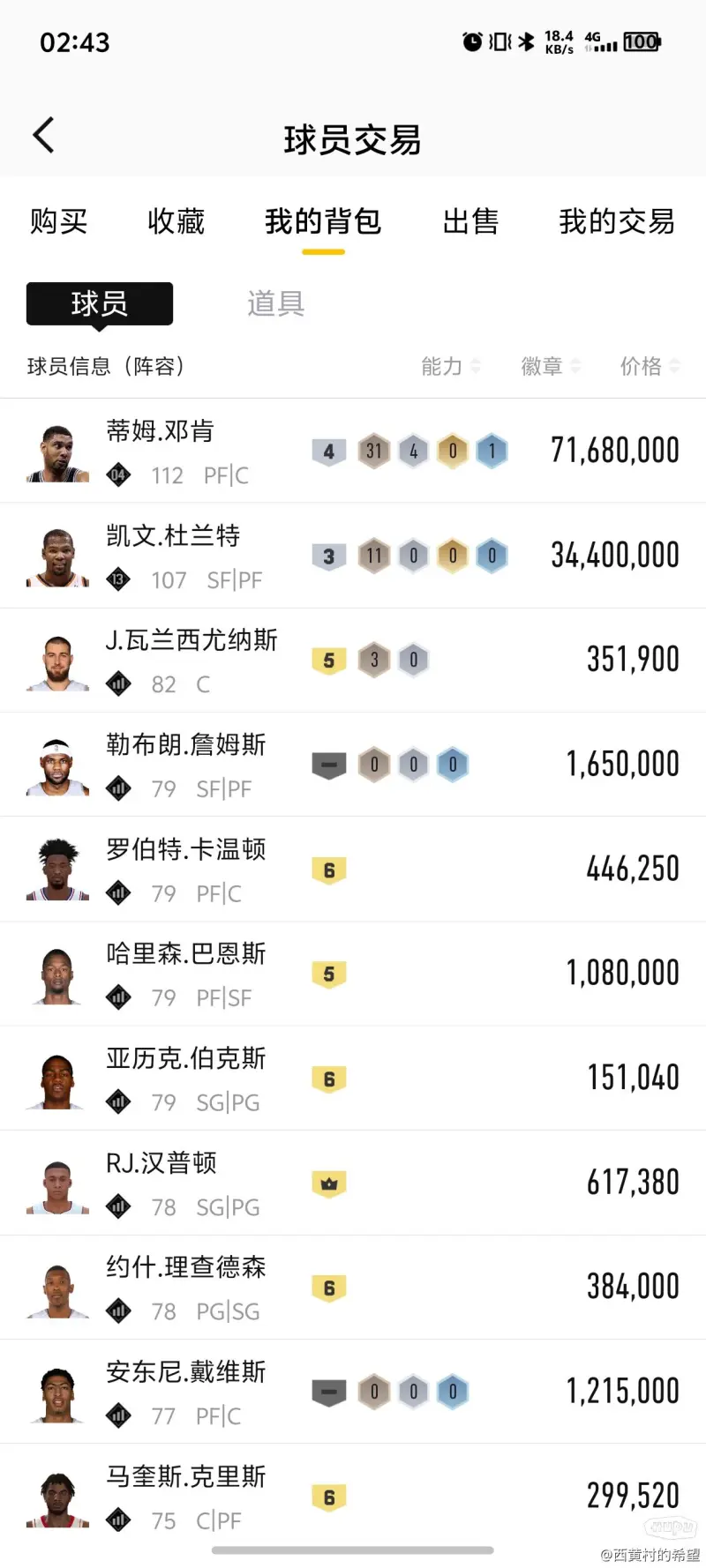Viewport: 706px width, 1568px height.
Task: Open the 我的交易 tab
Action: (616, 221)
